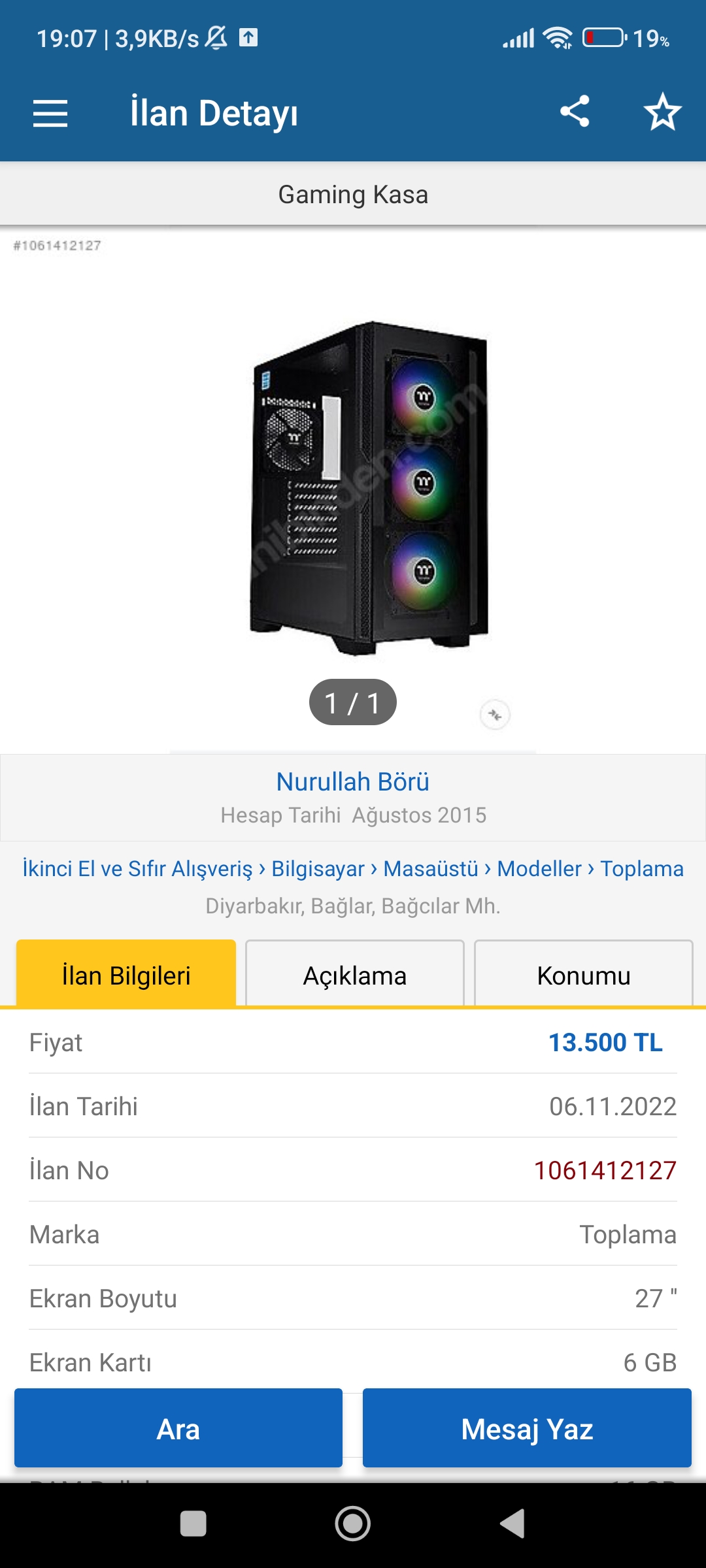Open seller Nurullah Börü's profile
This screenshot has width=706, height=1568.
352,782
